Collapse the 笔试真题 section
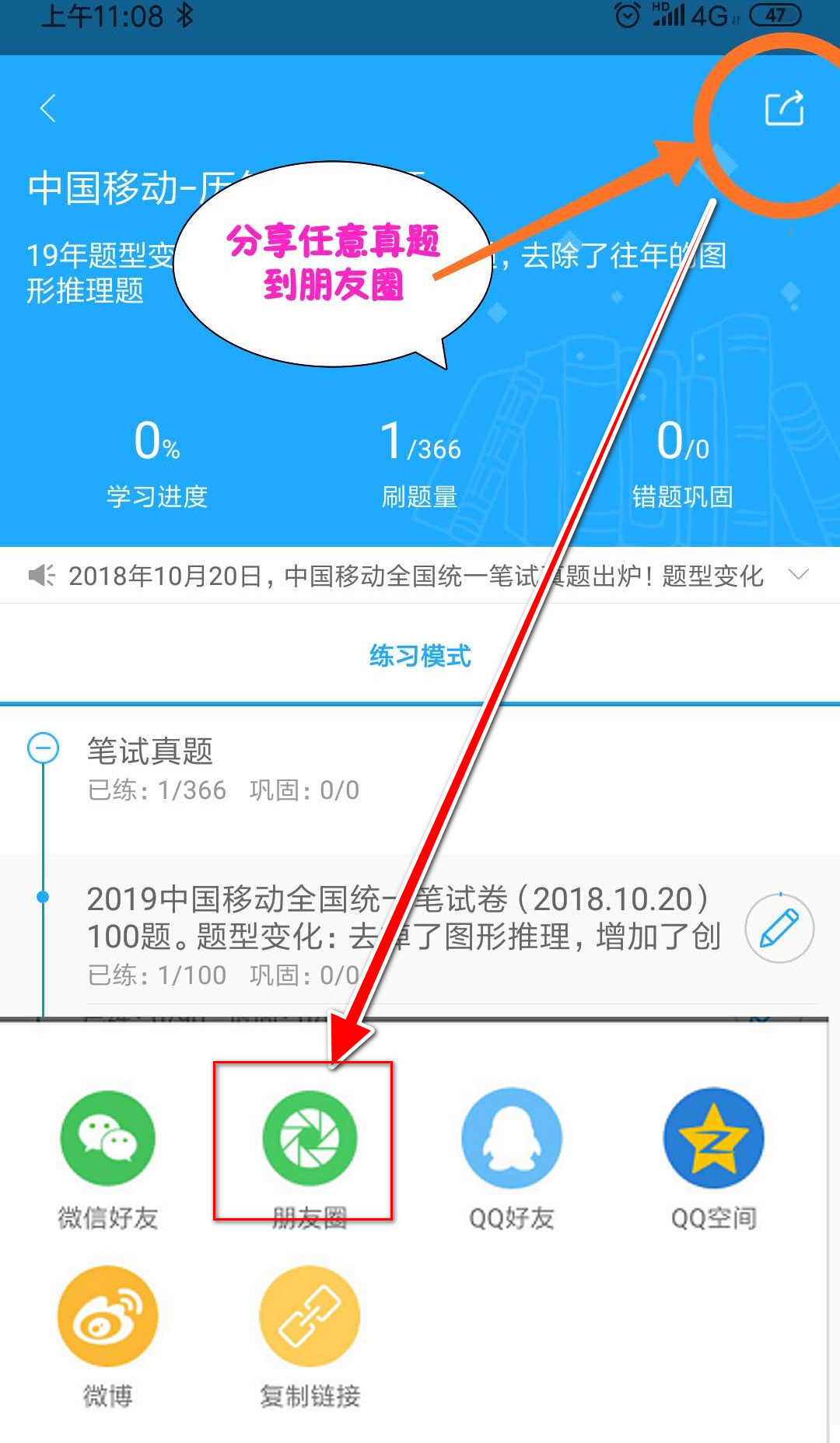 [43, 748]
